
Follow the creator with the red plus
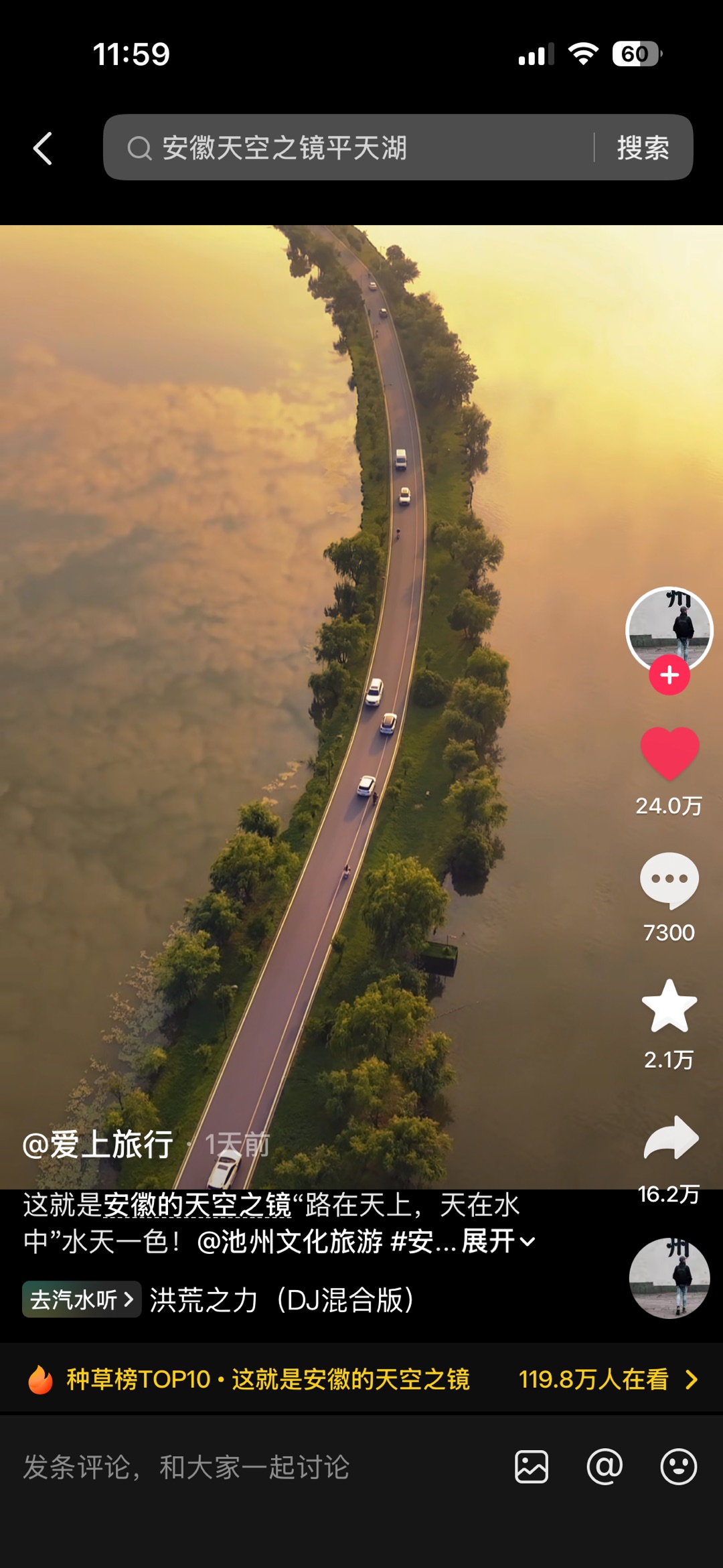coord(669,675)
